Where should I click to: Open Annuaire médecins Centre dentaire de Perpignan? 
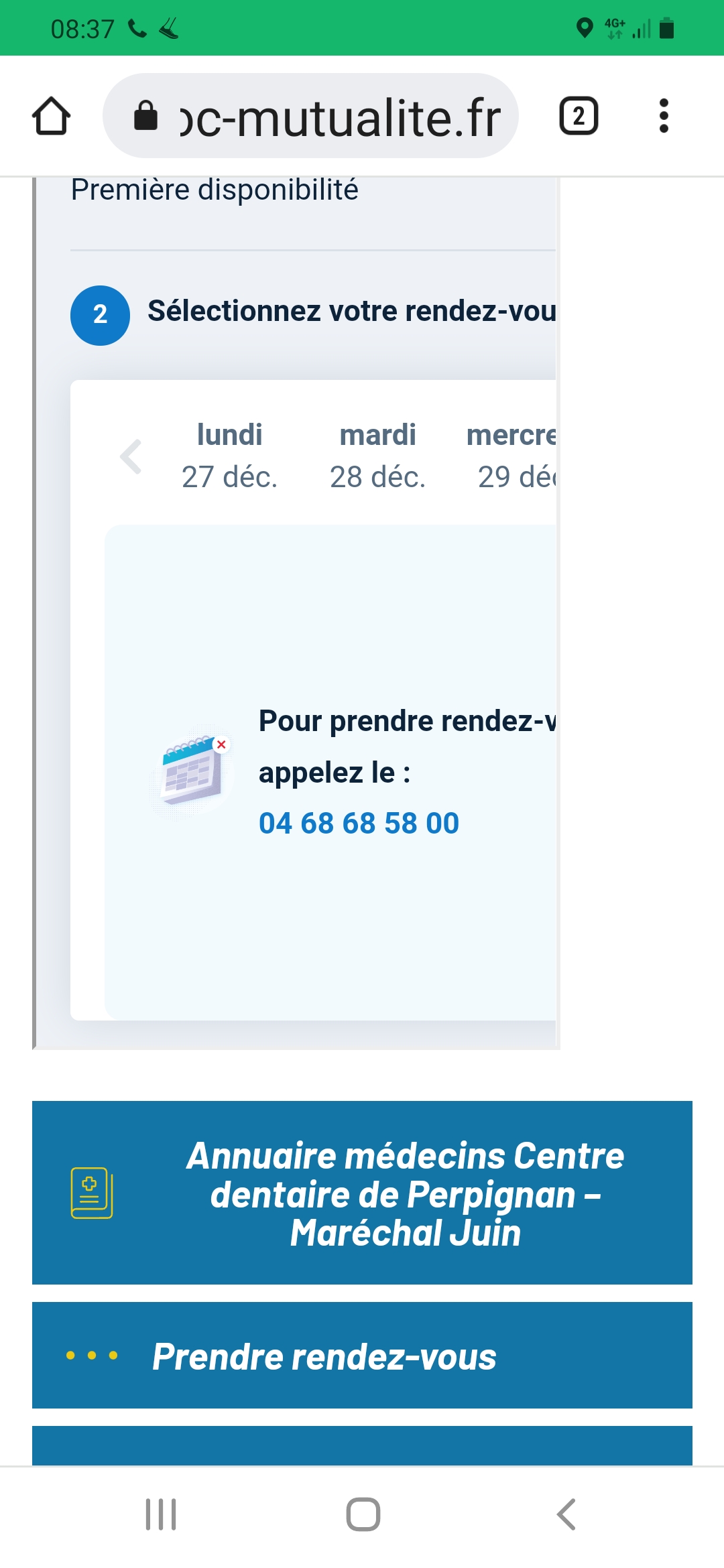tap(362, 1193)
